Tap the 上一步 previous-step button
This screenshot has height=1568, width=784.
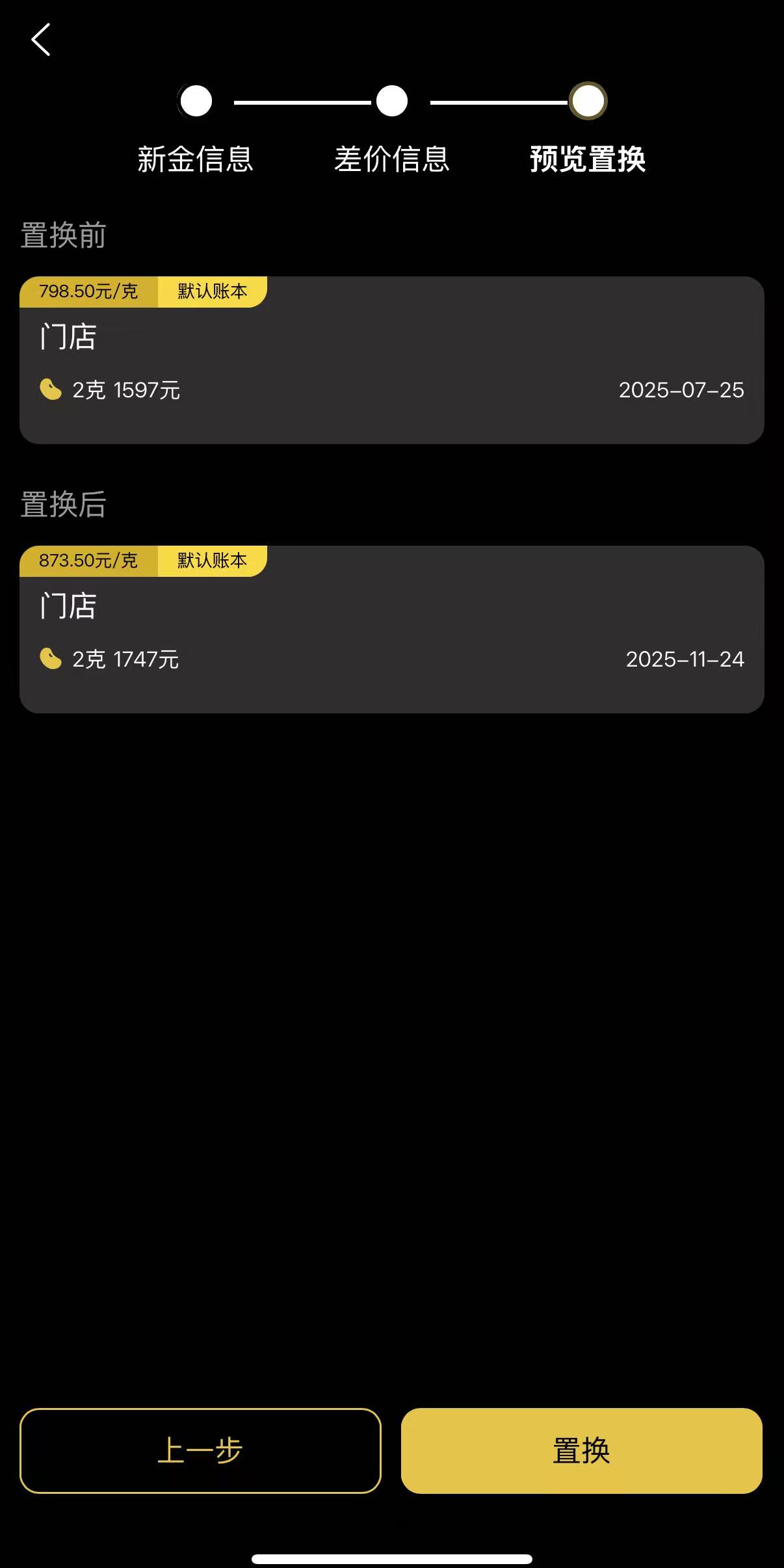(200, 1450)
